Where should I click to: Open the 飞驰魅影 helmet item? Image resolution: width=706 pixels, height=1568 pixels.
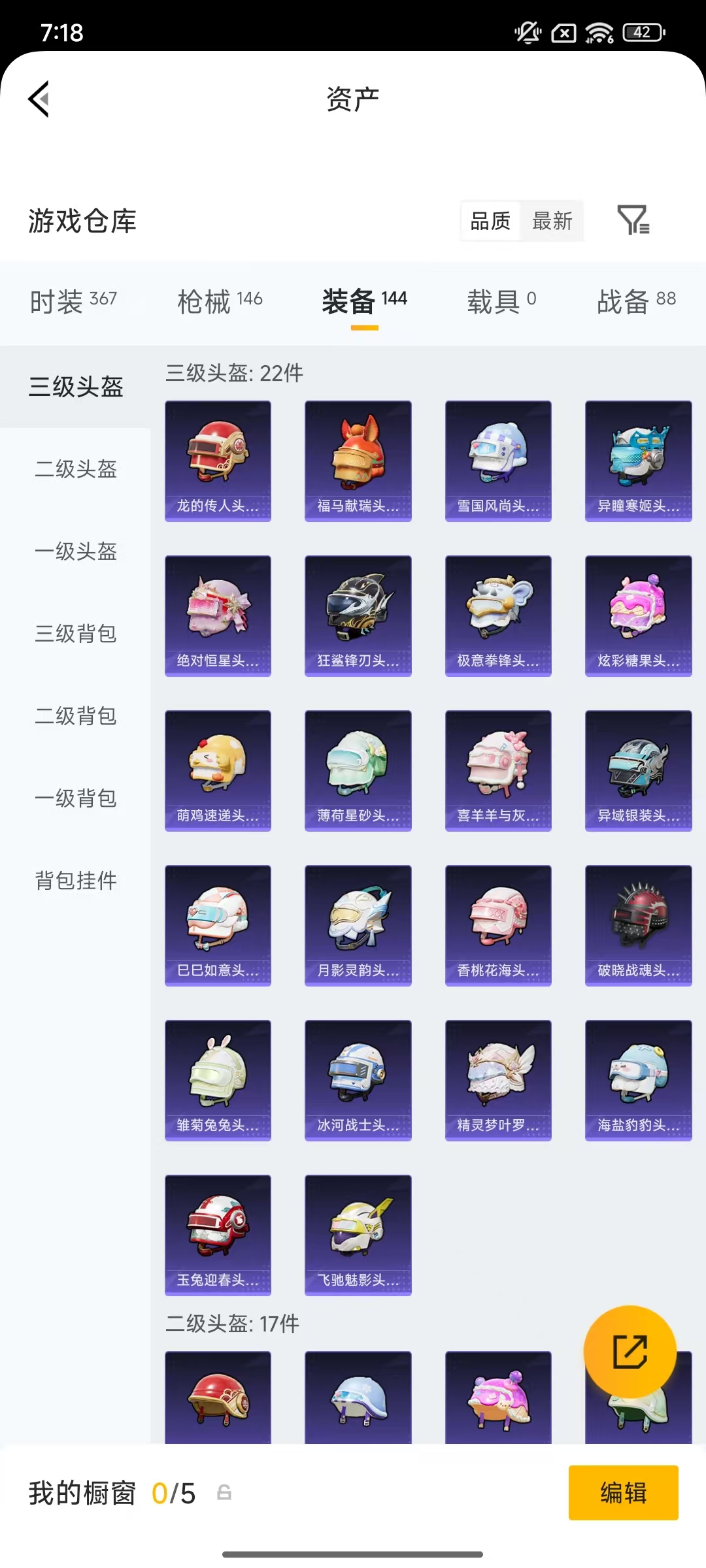[x=358, y=1235]
